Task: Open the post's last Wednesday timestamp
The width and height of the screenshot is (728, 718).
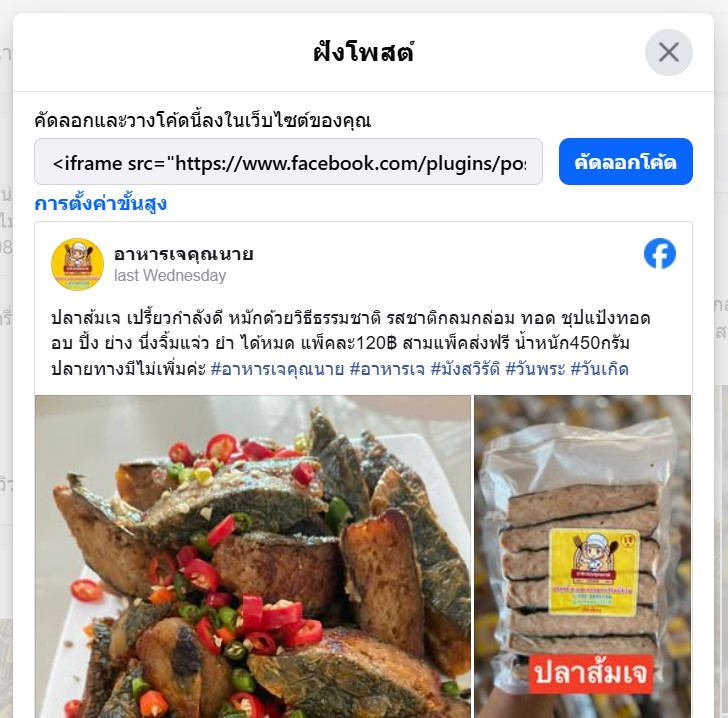Action: click(x=170, y=276)
